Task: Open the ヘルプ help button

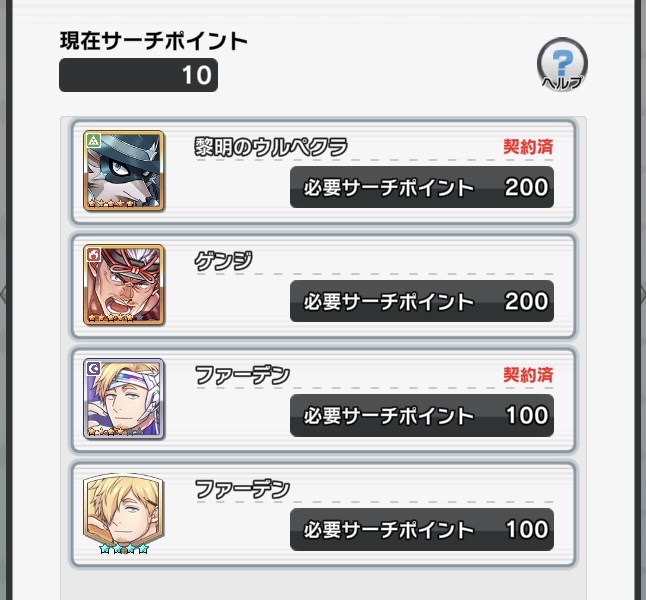Action: (x=562, y=64)
